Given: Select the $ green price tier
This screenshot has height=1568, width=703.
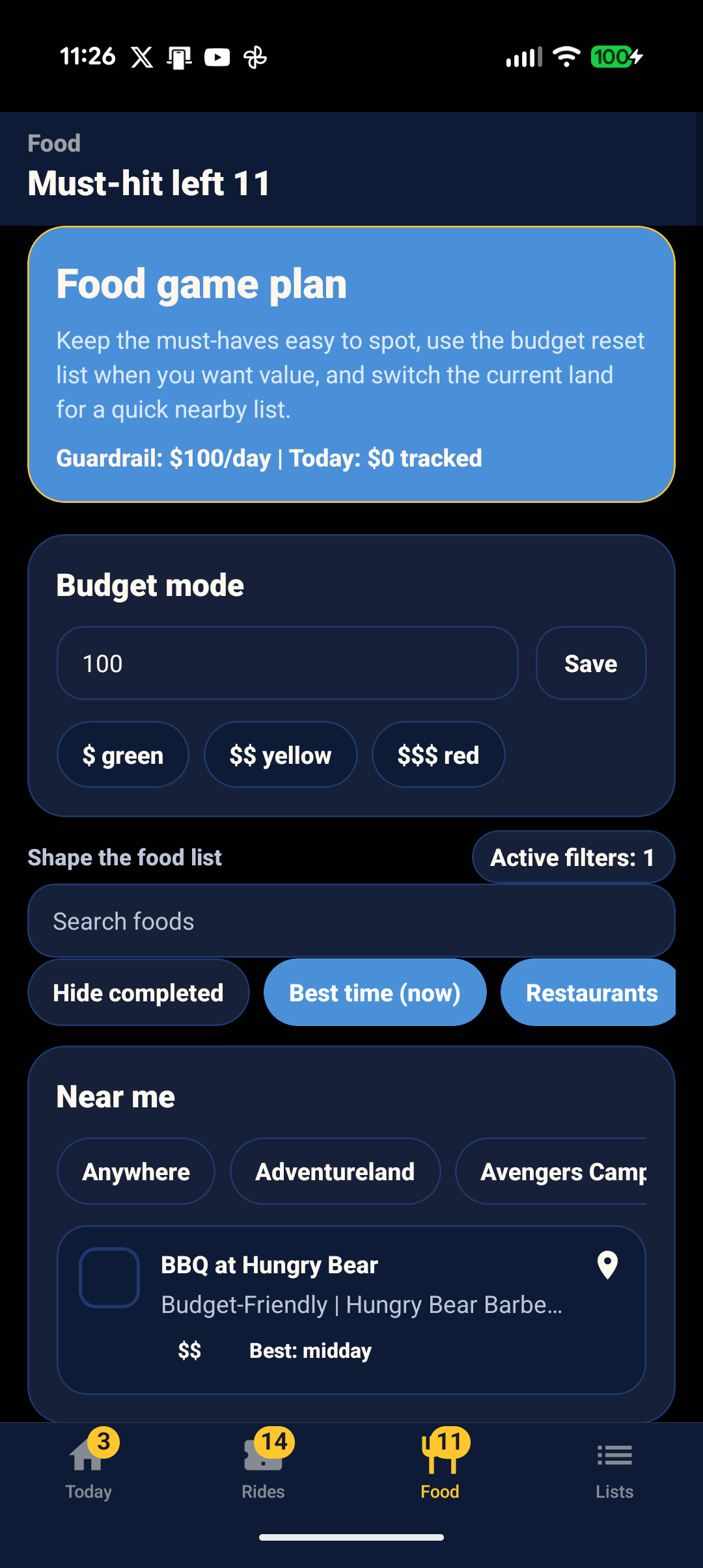Looking at the screenshot, I should [123, 755].
